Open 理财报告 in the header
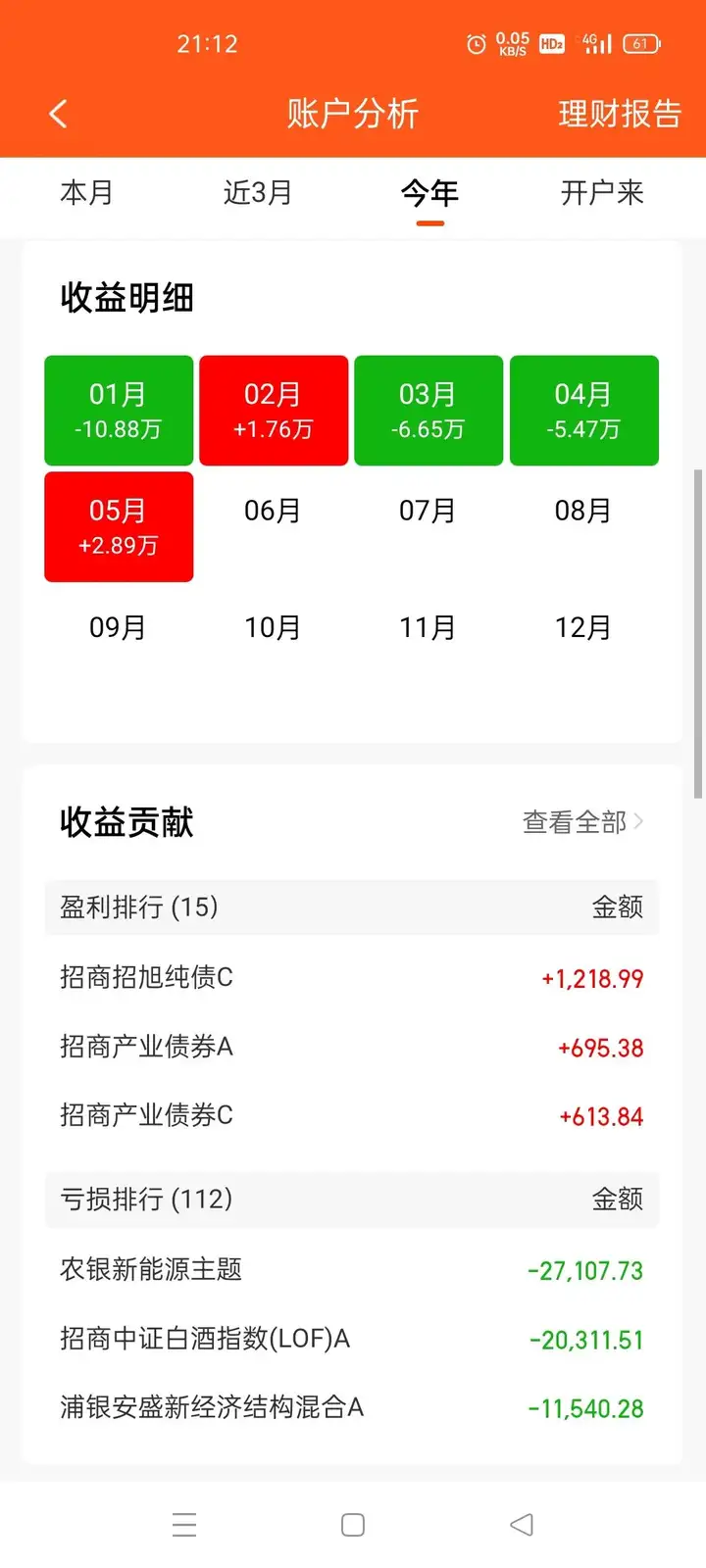Screen dimensions: 706x1568 (x=620, y=114)
